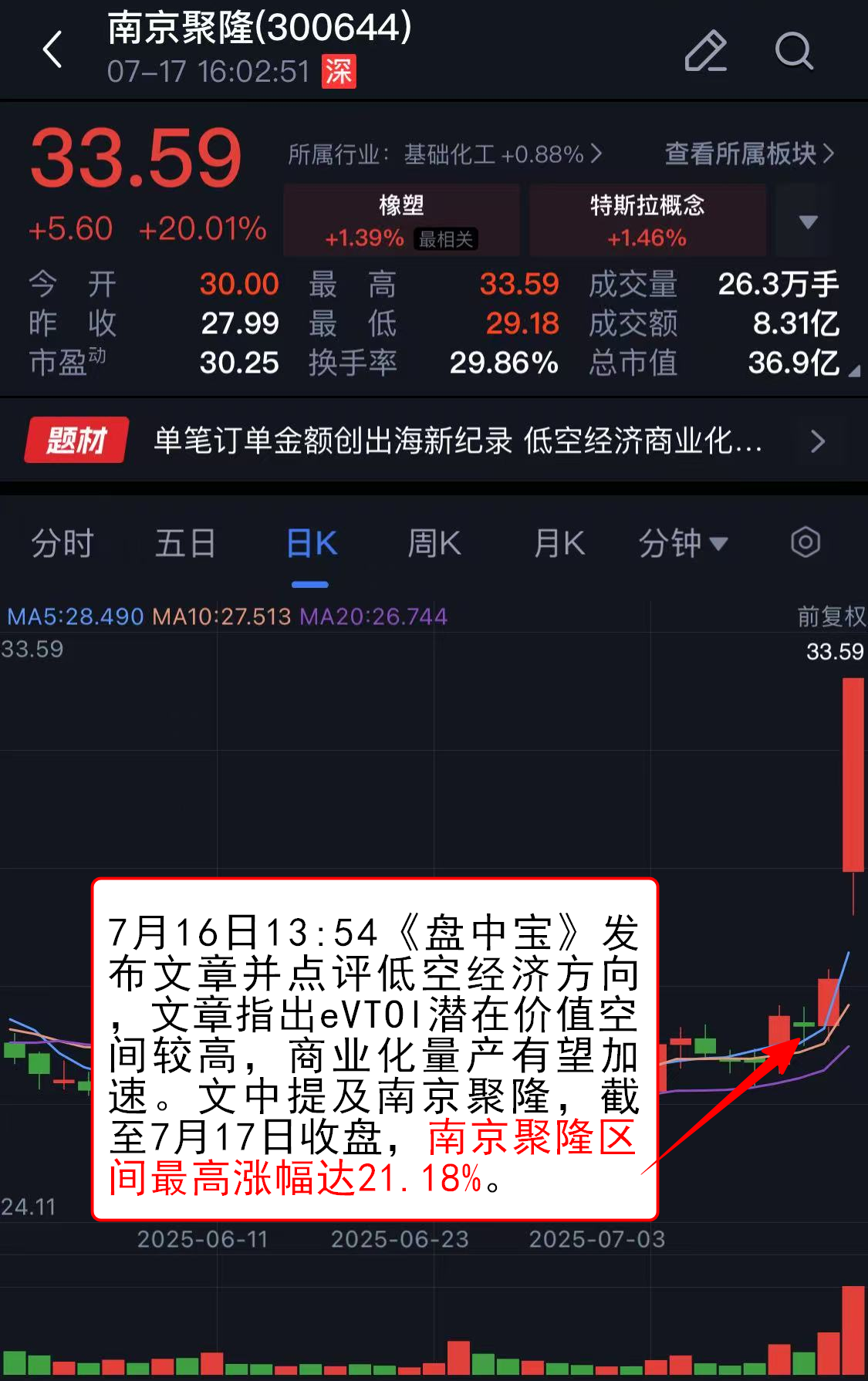Switch to the 五日 chart tab
Screen dimensions: 868x1381
pos(185,544)
